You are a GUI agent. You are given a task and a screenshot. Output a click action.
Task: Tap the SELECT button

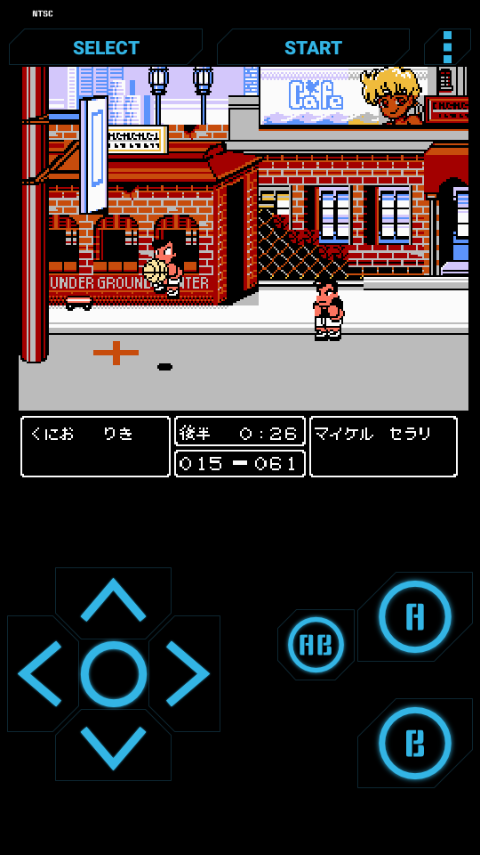coord(106,47)
